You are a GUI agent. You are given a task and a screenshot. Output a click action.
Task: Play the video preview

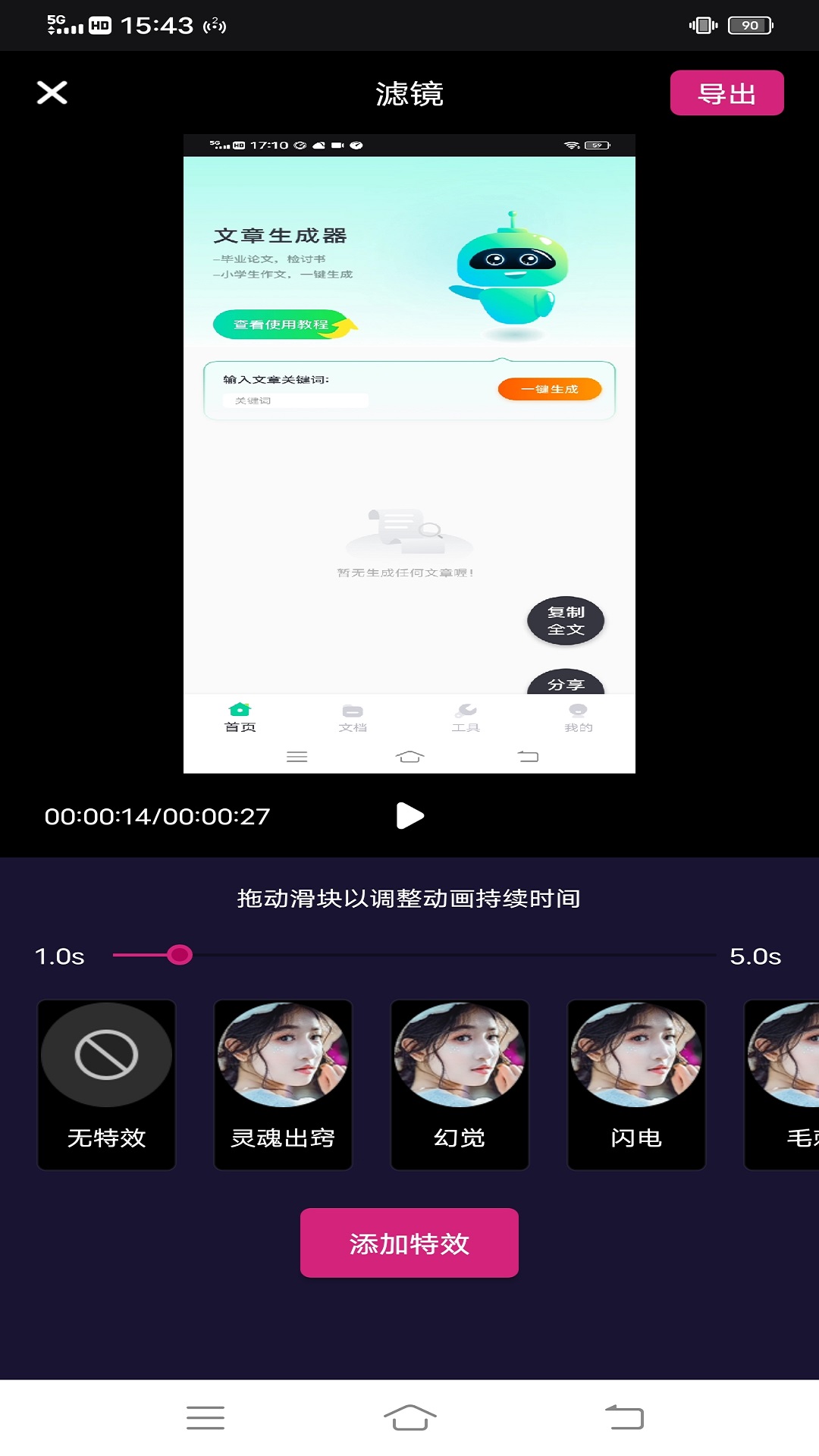click(x=409, y=816)
